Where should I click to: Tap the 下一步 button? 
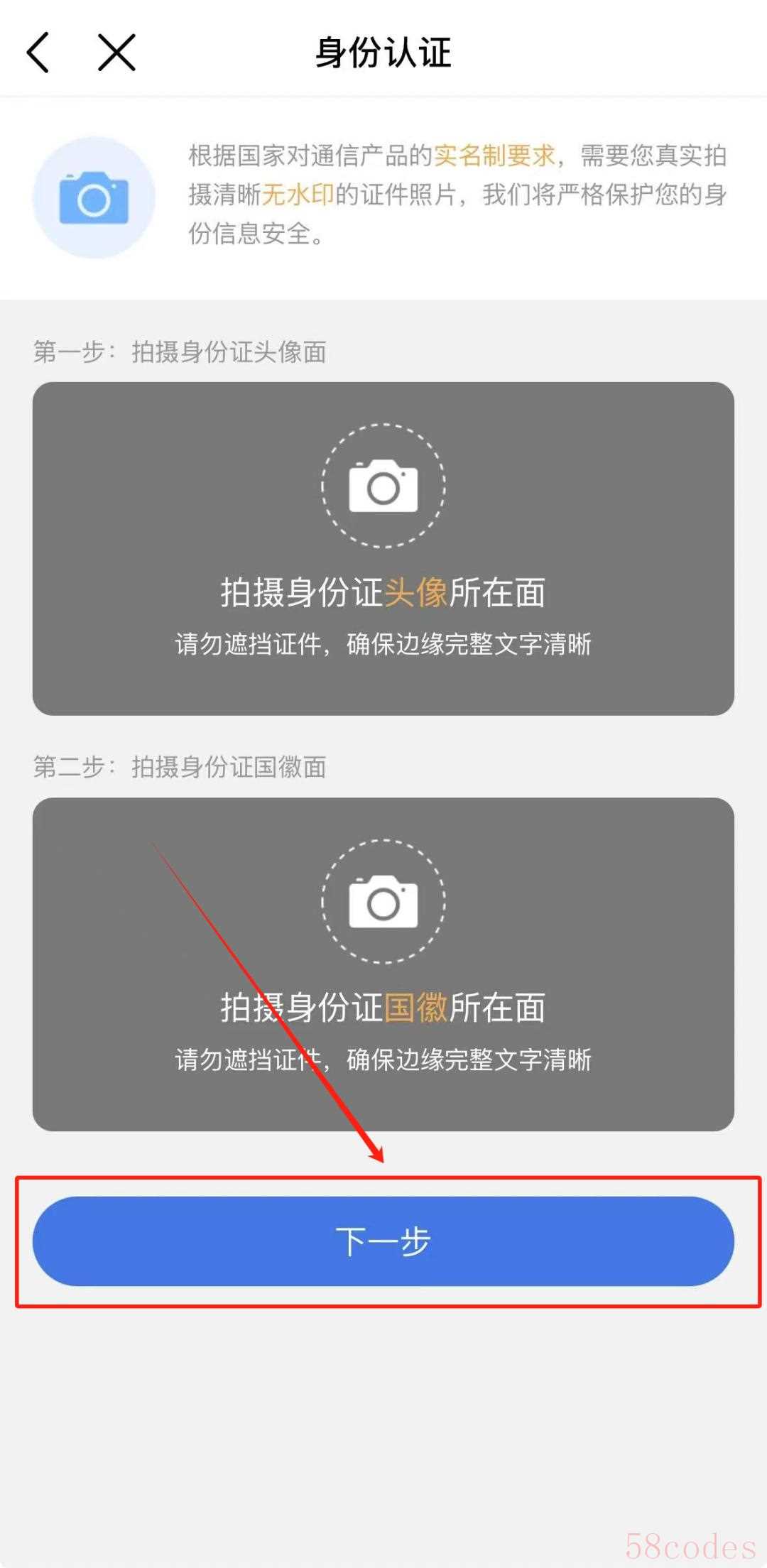pos(383,1241)
